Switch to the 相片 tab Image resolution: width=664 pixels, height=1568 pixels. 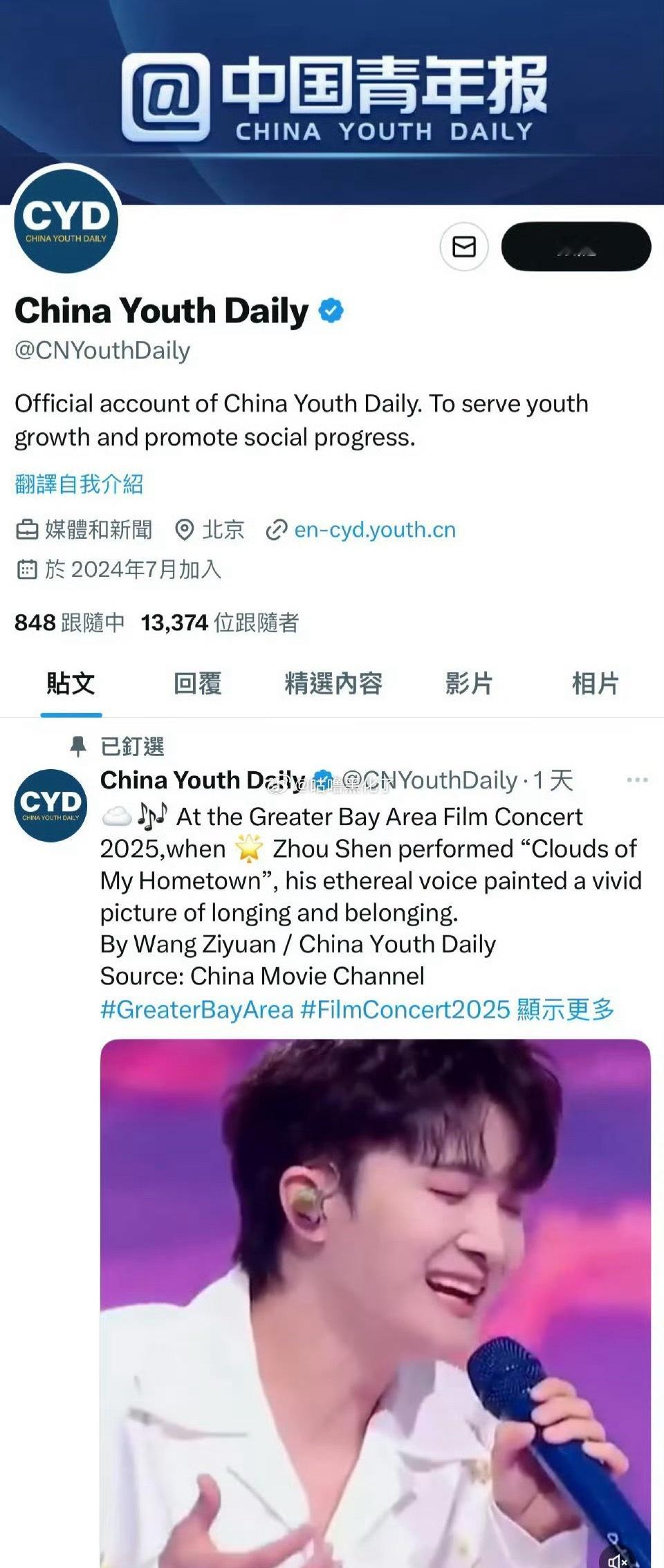point(595,683)
